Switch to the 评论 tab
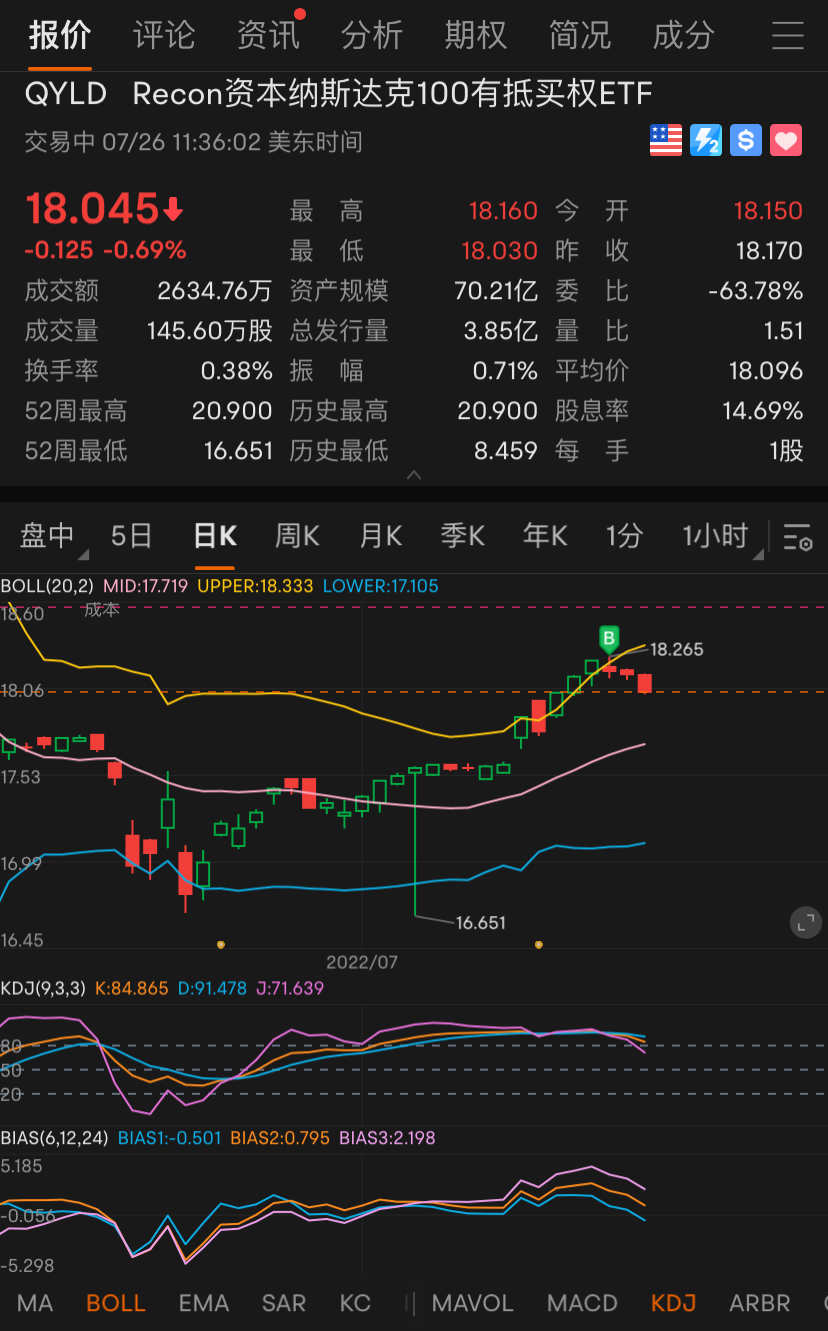The image size is (828, 1331). tap(164, 36)
